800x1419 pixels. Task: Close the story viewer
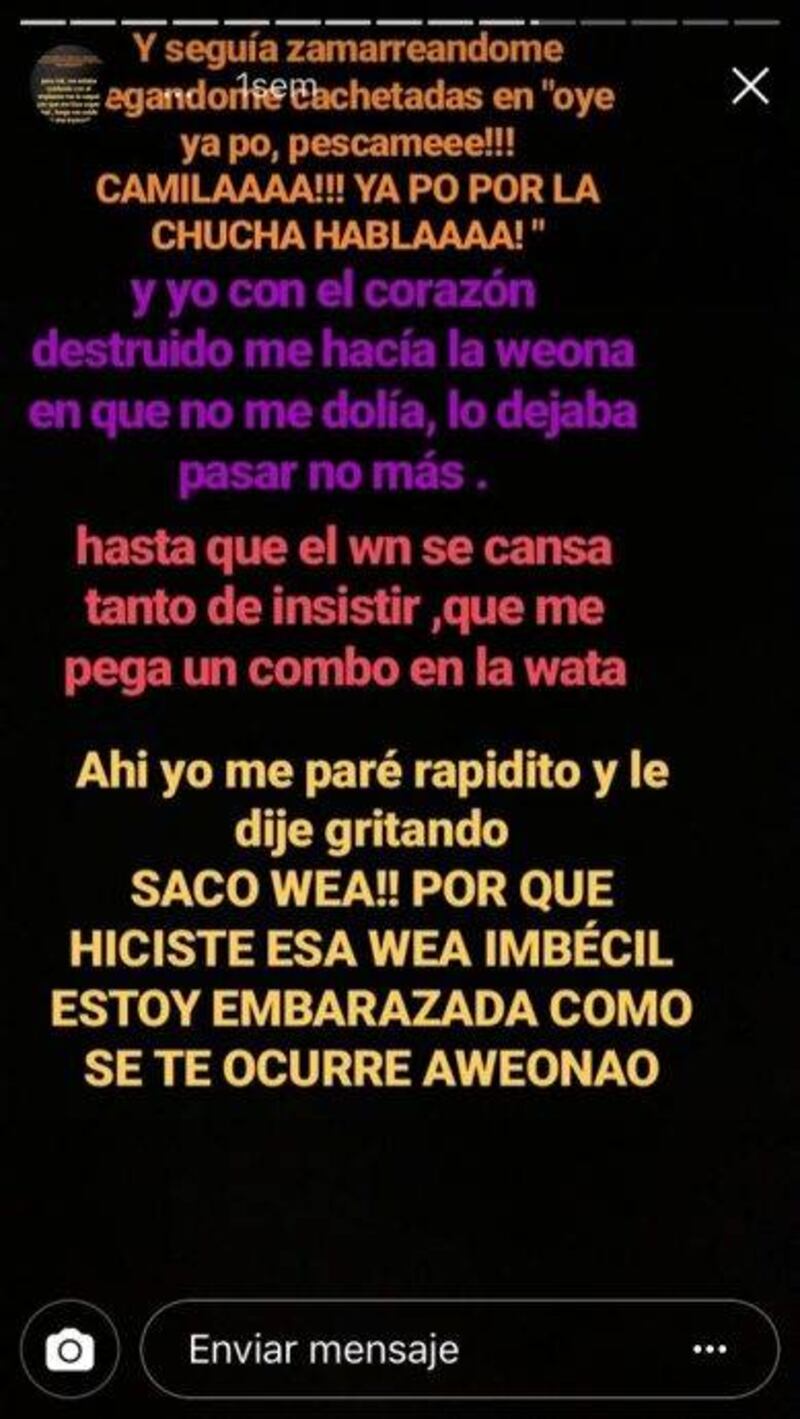coord(750,87)
